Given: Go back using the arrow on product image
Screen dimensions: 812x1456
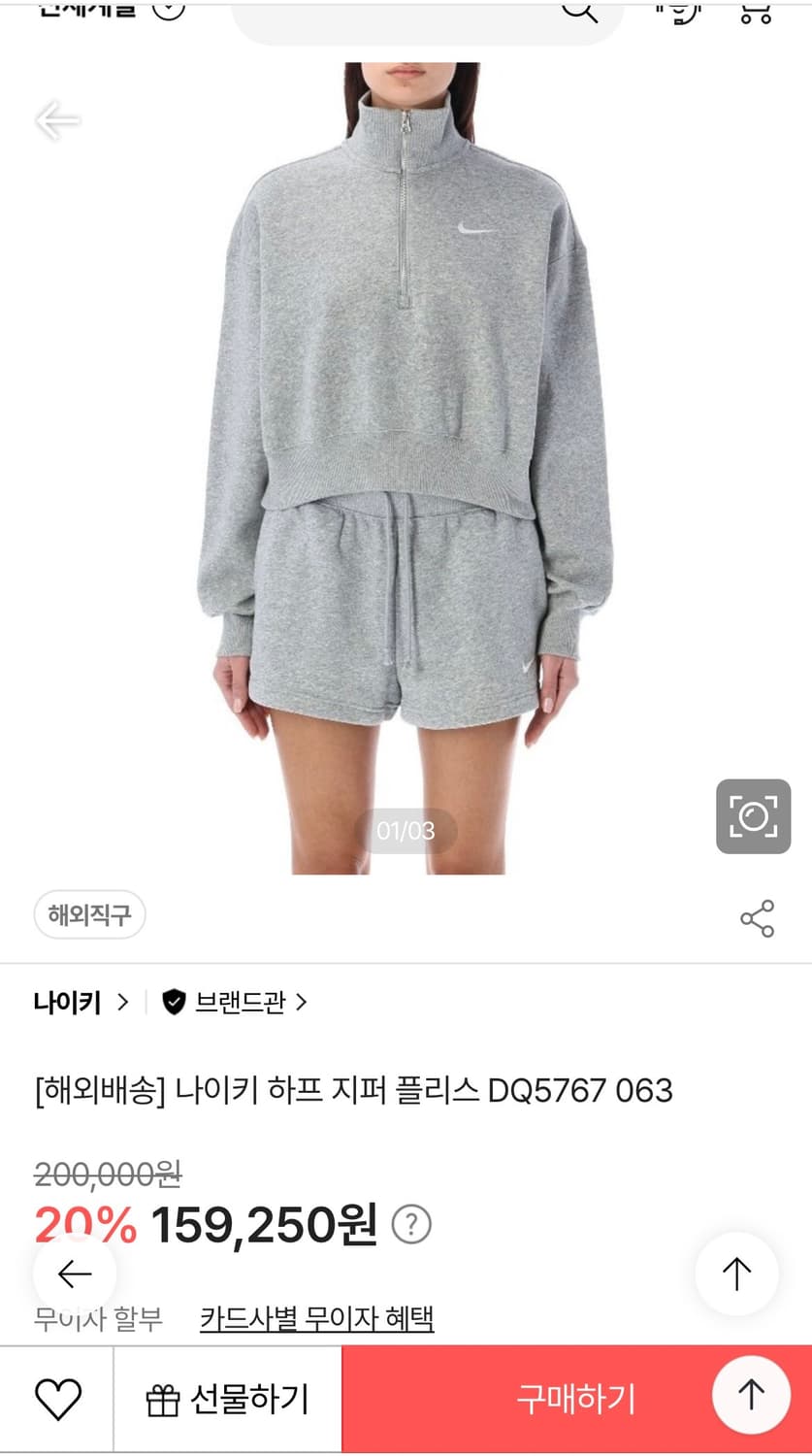Looking at the screenshot, I should pyautogui.click(x=57, y=120).
